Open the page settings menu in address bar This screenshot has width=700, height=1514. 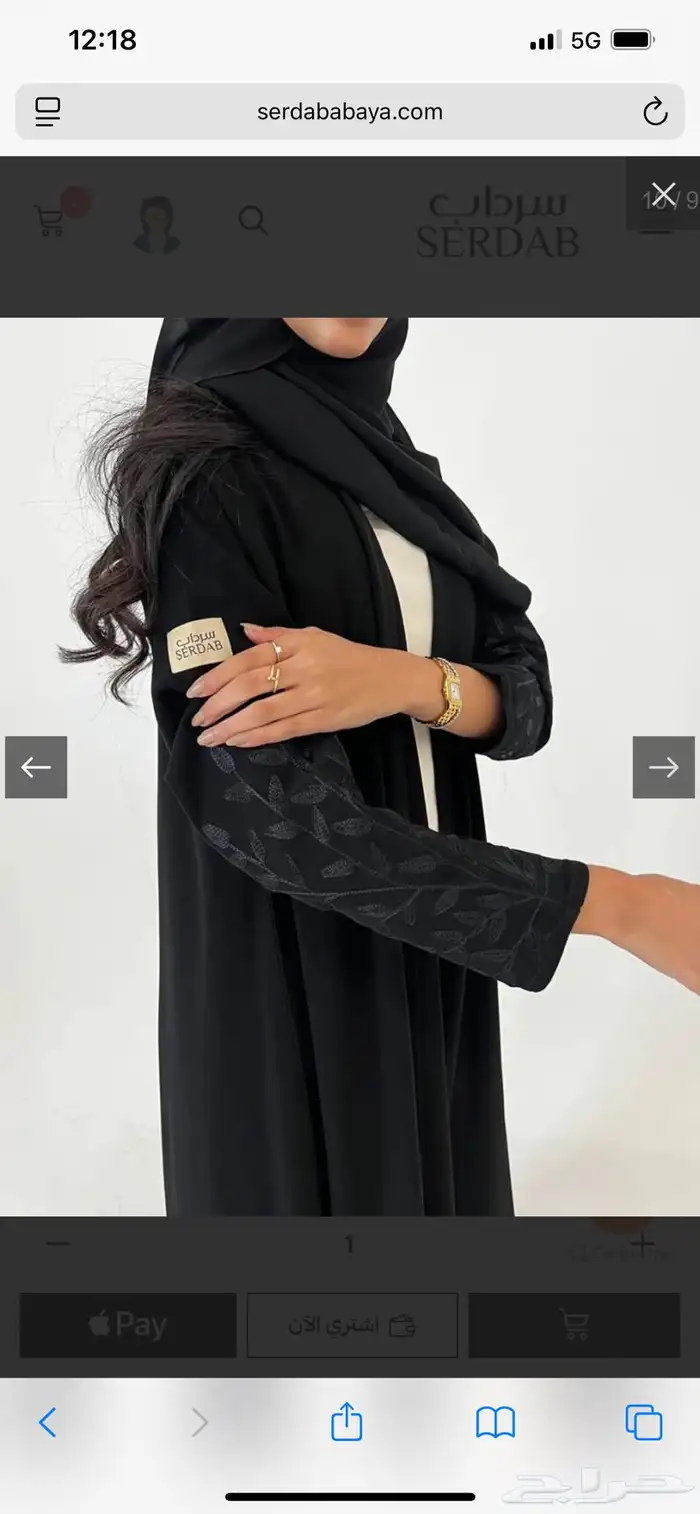[47, 112]
